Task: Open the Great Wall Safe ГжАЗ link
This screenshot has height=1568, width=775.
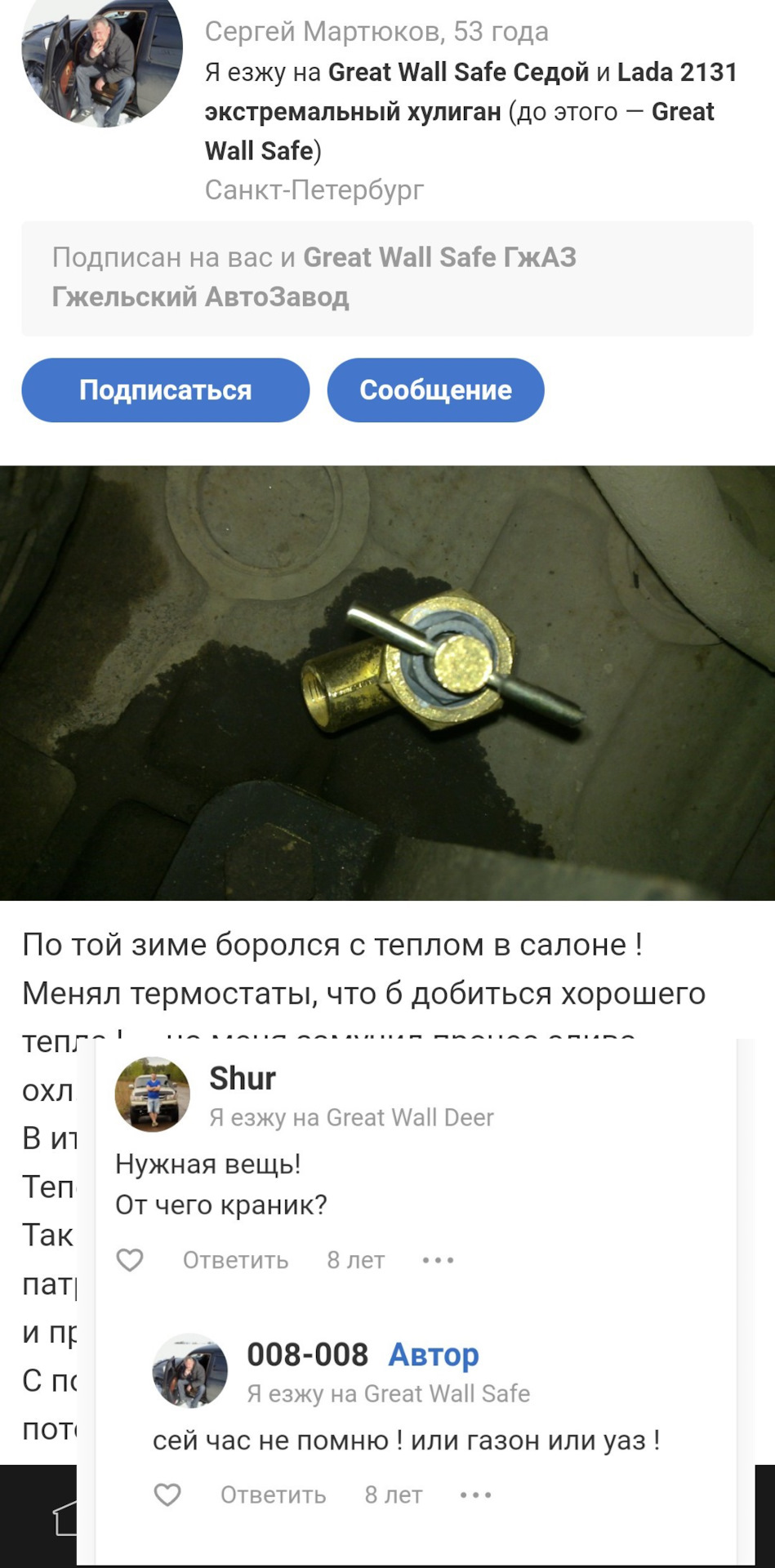Action: tap(439, 256)
